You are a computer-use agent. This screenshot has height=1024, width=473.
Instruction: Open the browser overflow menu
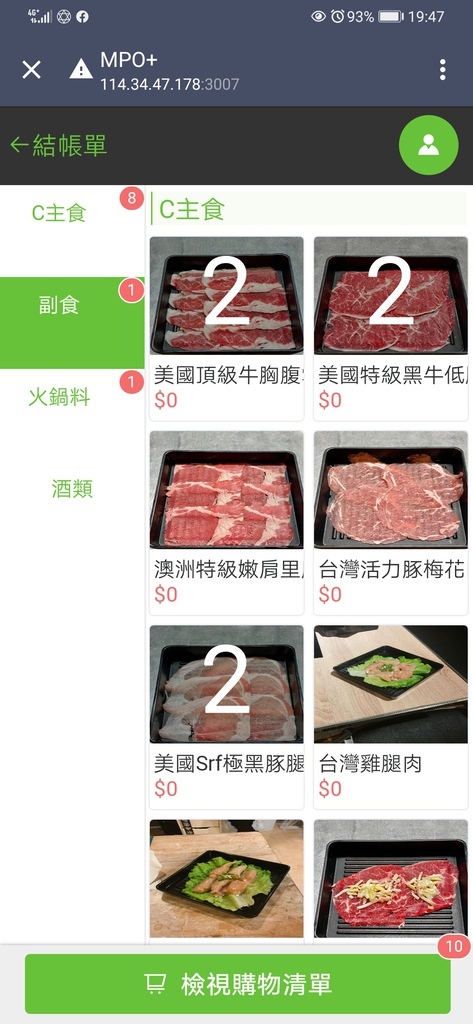click(x=443, y=70)
